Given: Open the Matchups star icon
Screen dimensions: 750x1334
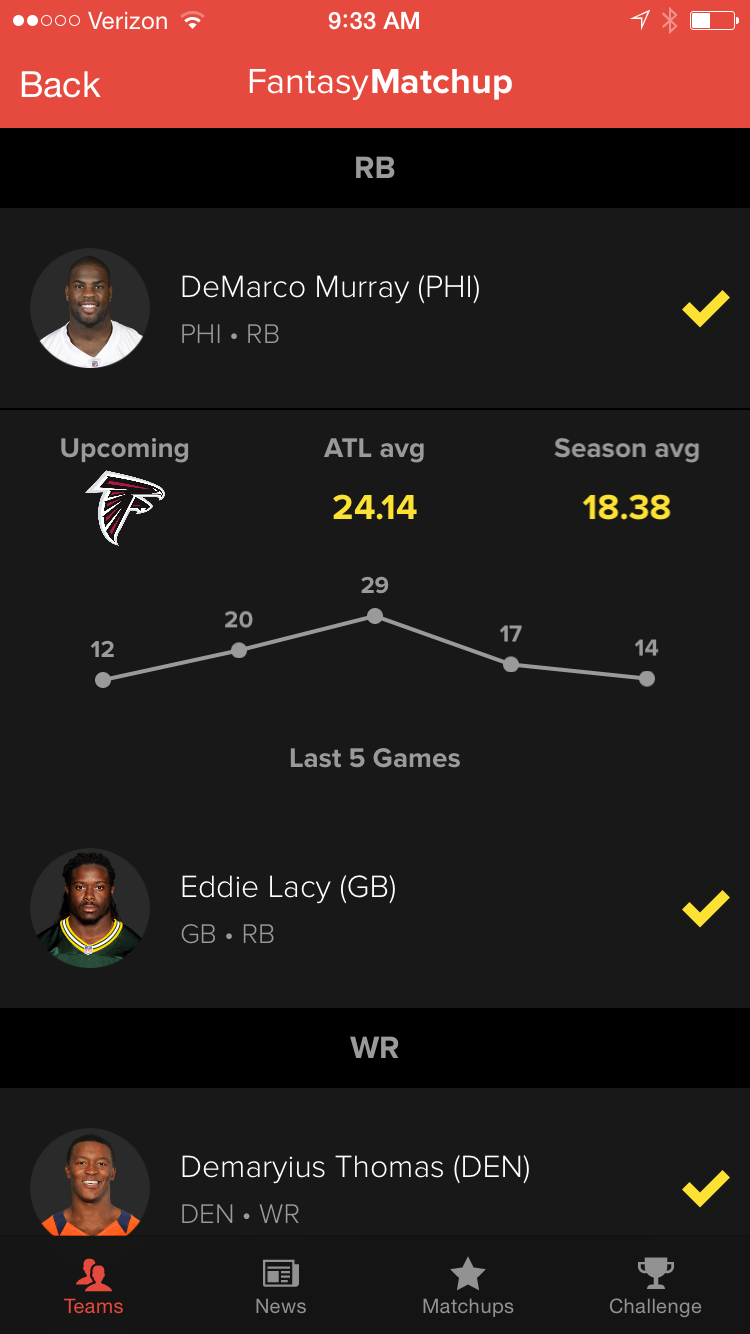Looking at the screenshot, I should pos(467,1274).
